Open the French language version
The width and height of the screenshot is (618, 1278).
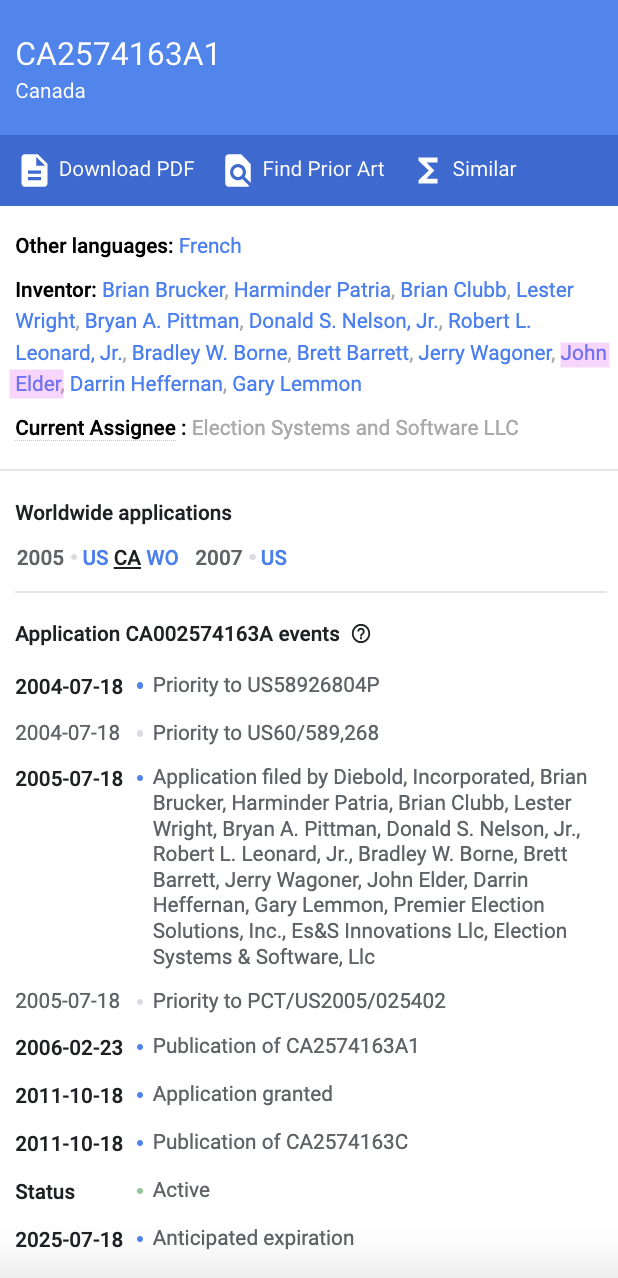(x=210, y=246)
